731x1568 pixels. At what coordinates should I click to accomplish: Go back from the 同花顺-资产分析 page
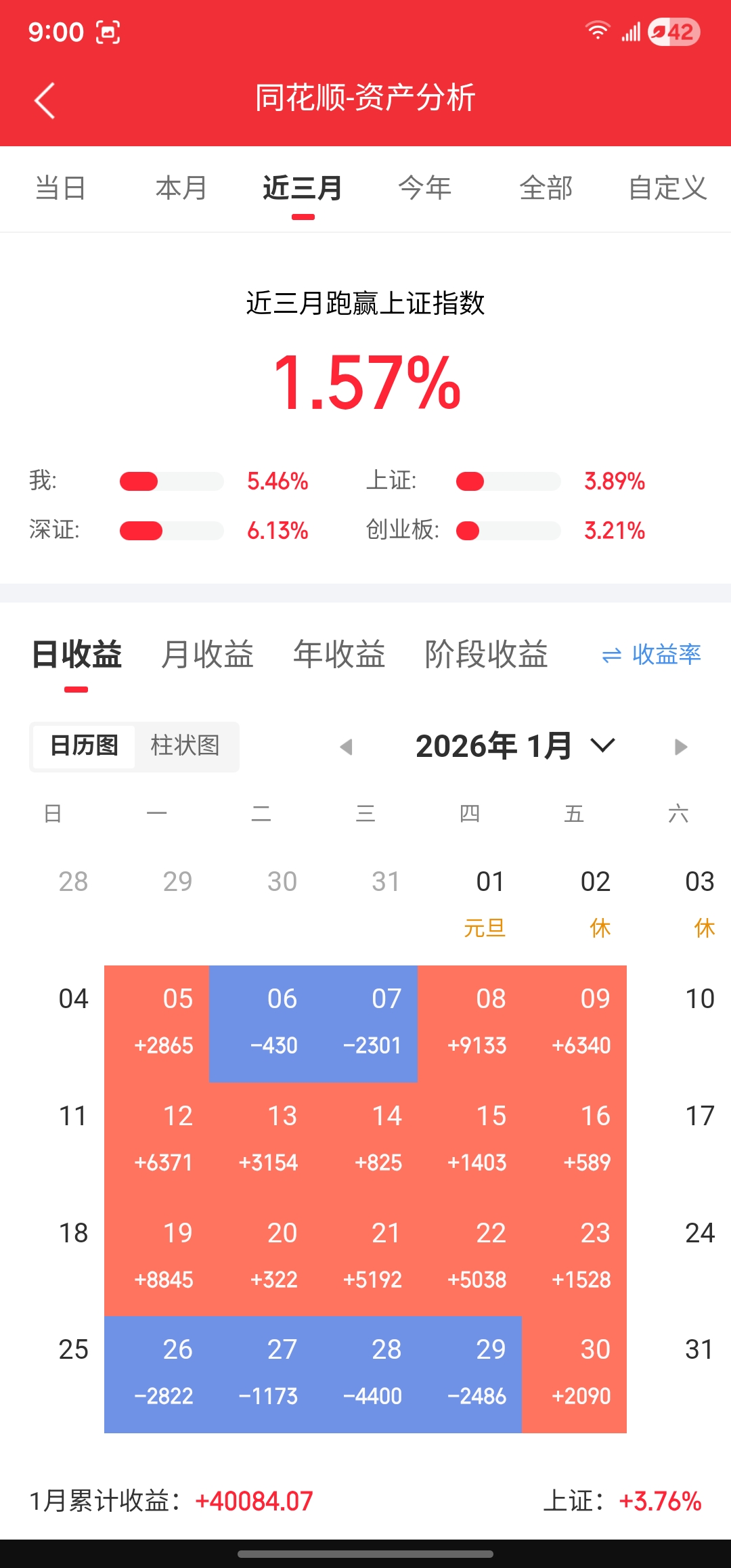[x=45, y=101]
